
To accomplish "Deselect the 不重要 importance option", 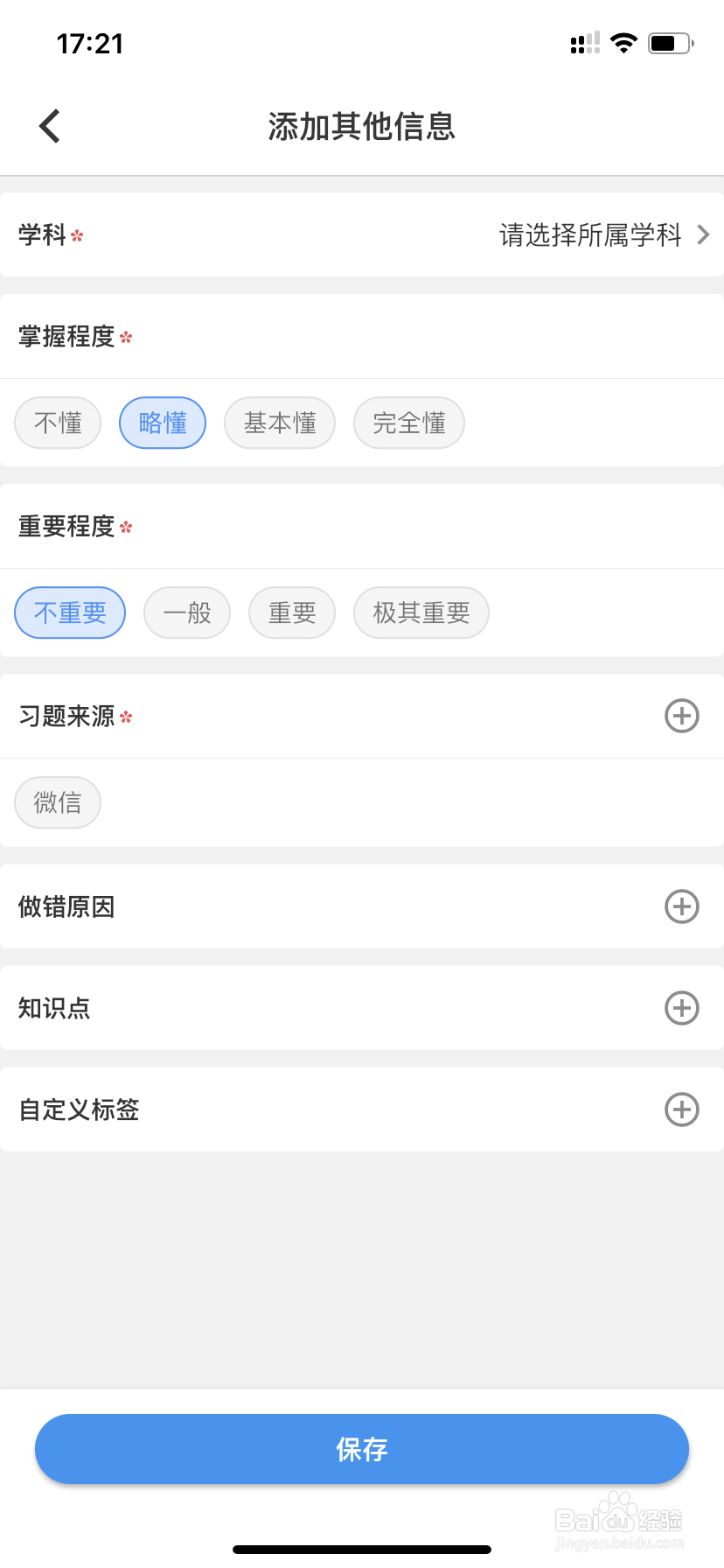I will pyautogui.click(x=69, y=612).
